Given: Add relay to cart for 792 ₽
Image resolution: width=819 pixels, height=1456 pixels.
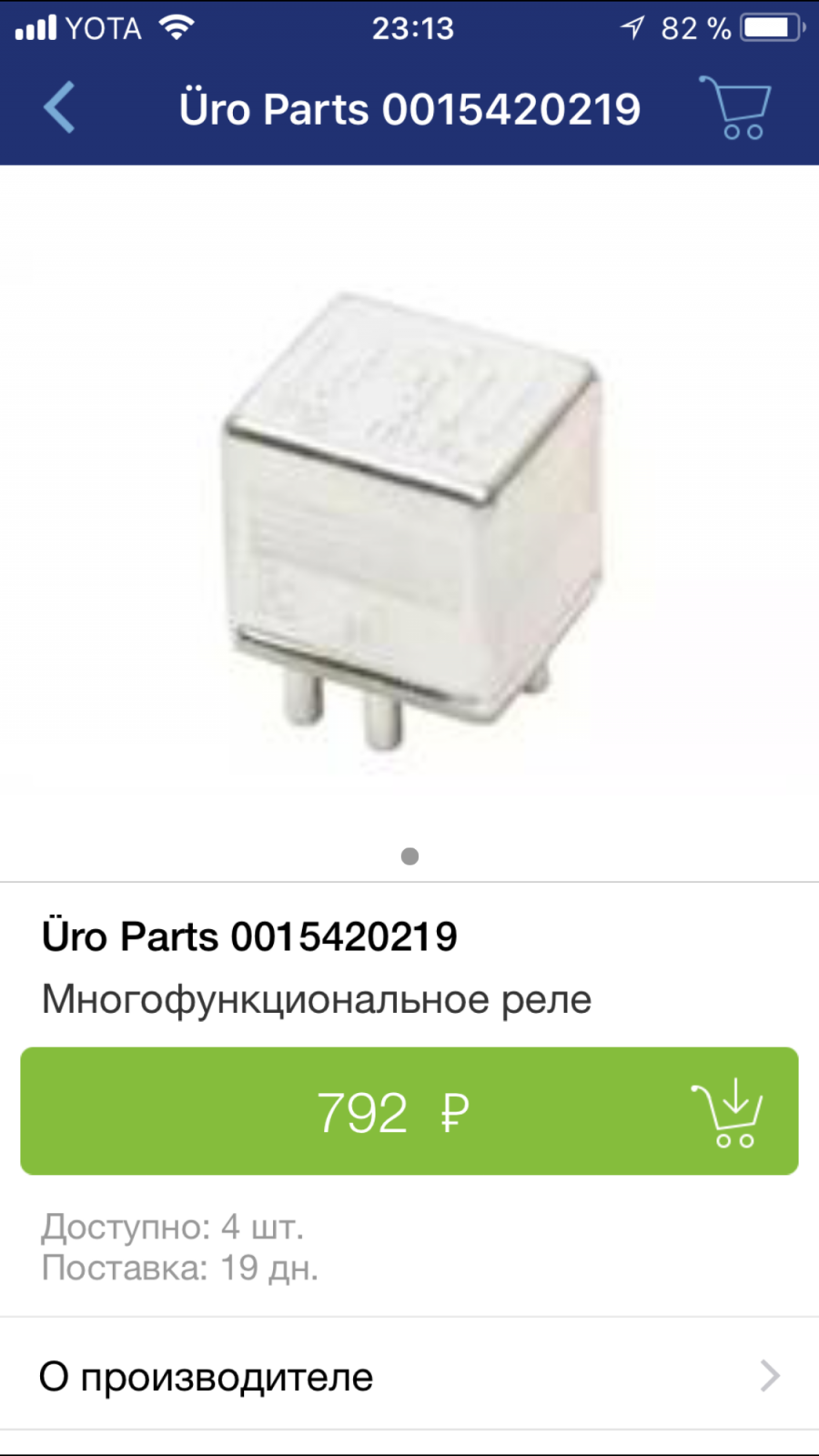Looking at the screenshot, I should (x=409, y=1111).
